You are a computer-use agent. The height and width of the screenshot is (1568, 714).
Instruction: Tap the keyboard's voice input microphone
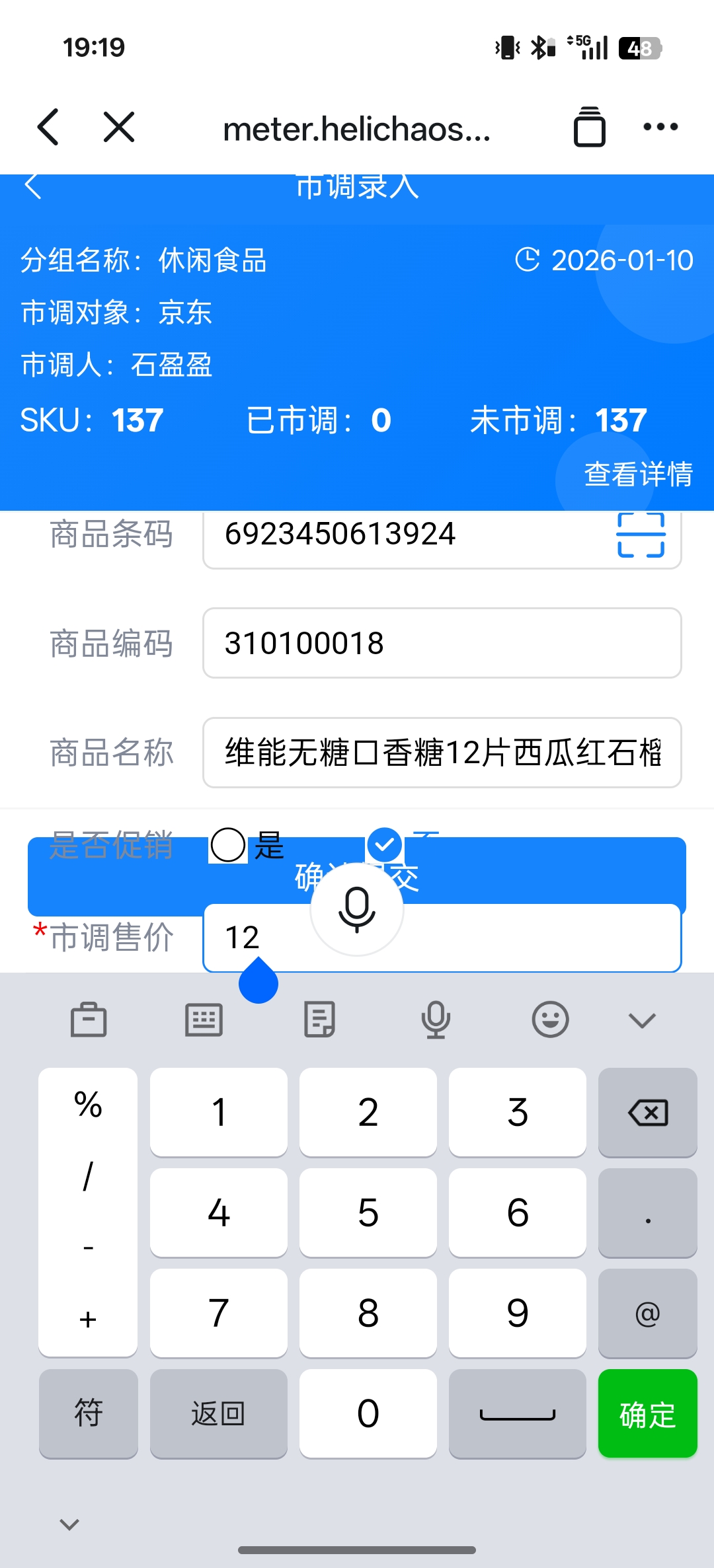point(436,1020)
